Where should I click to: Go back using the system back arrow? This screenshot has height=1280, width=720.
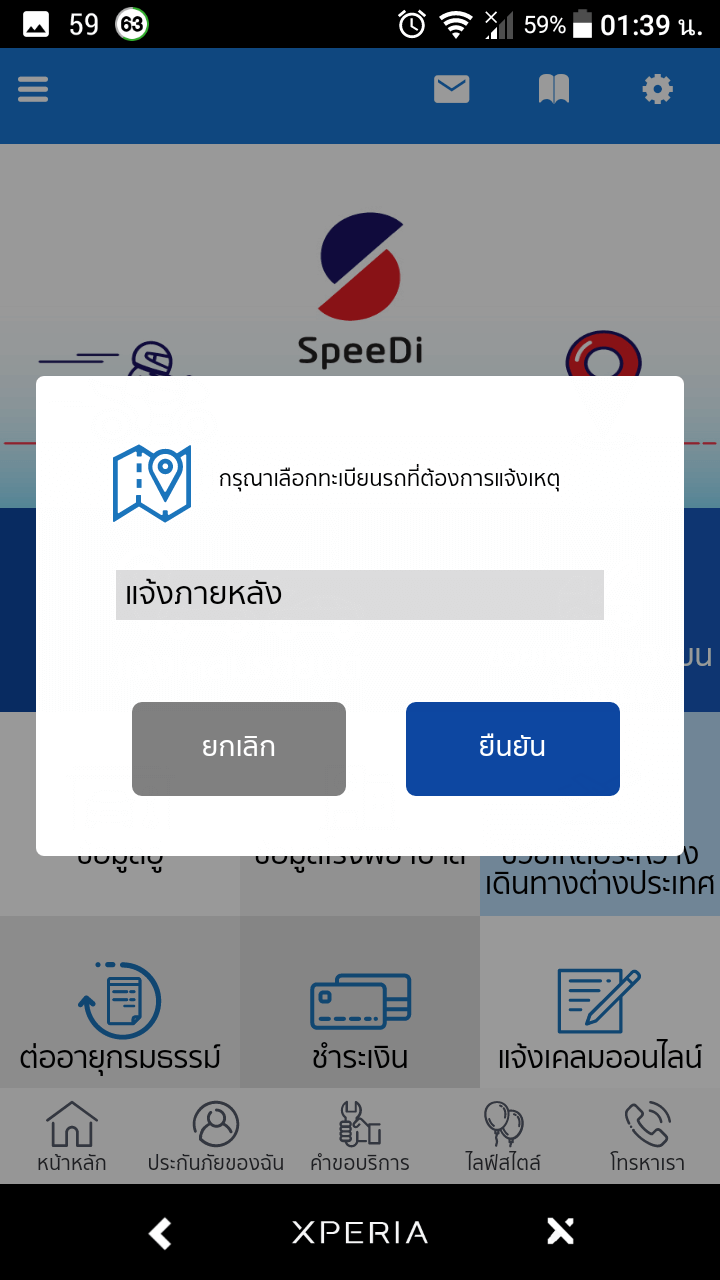(160, 1232)
